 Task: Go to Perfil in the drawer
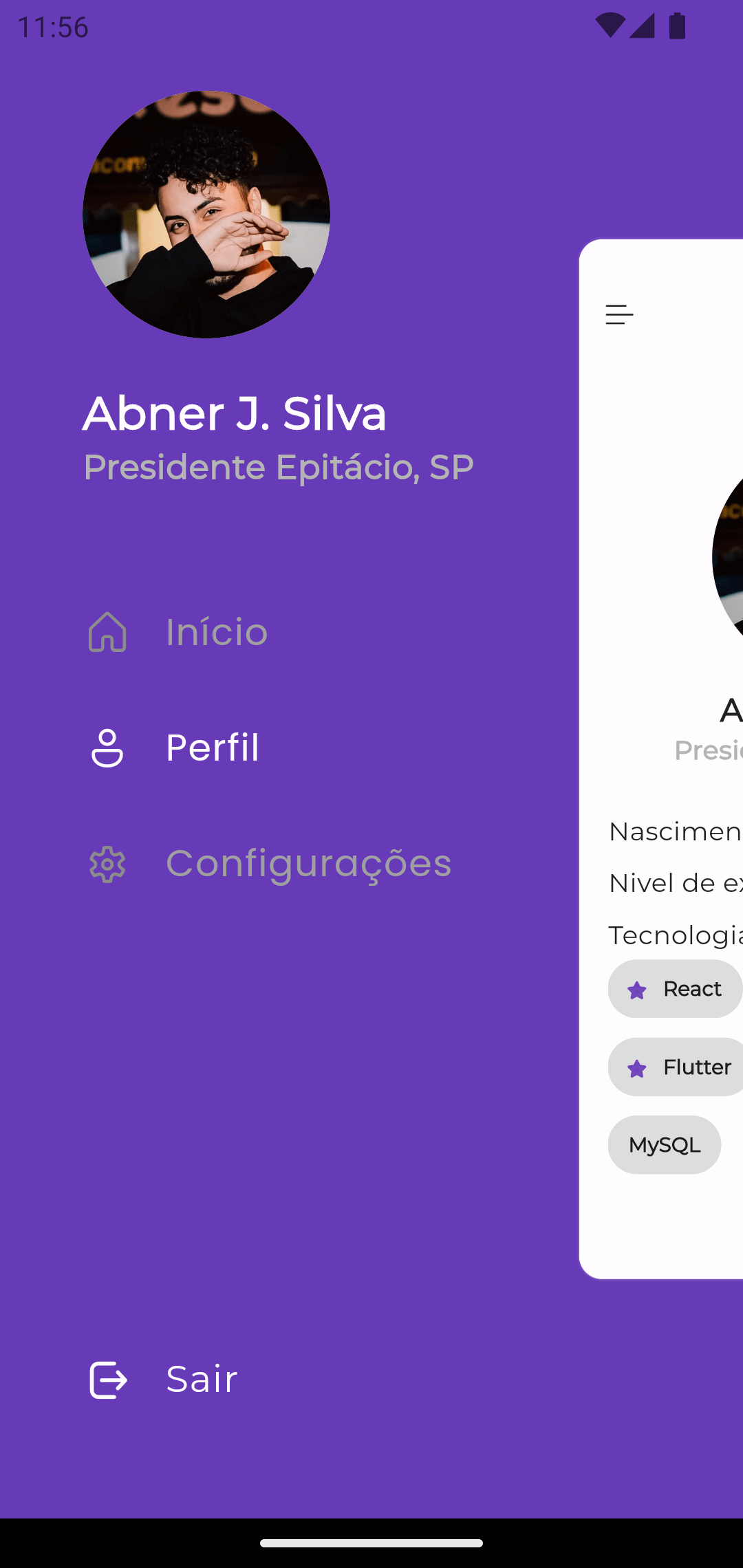pos(175,748)
